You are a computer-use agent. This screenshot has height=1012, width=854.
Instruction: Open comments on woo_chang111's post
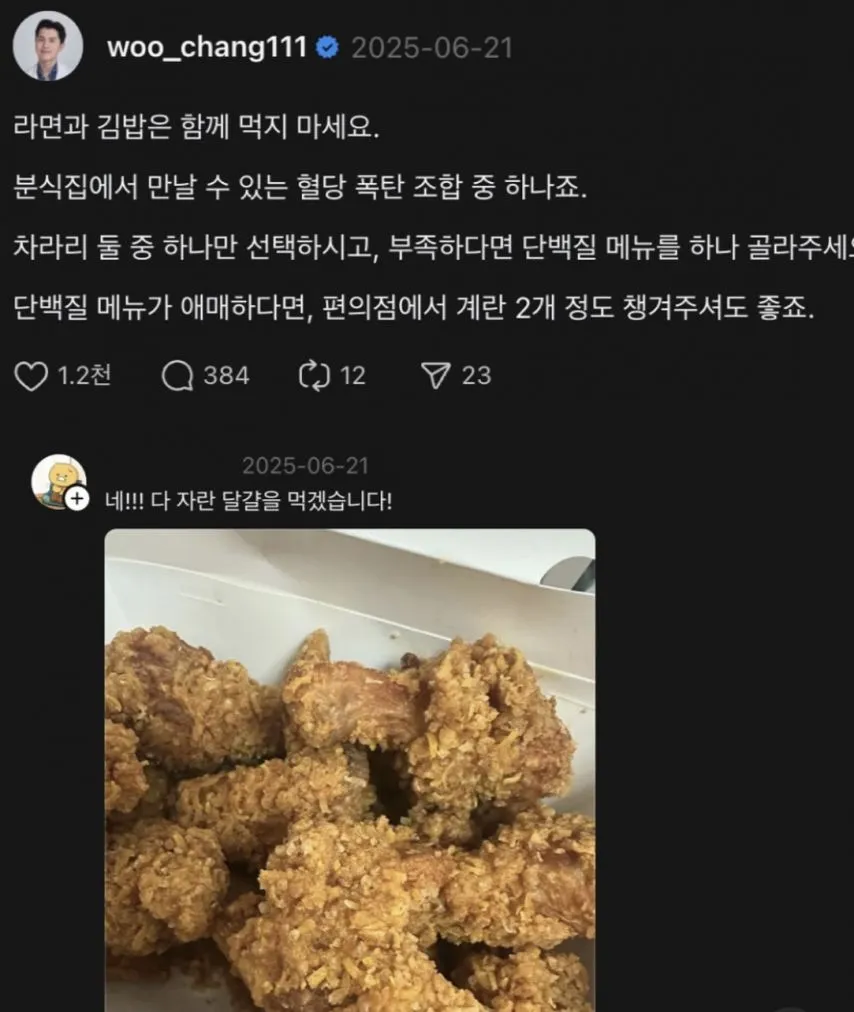177,376
